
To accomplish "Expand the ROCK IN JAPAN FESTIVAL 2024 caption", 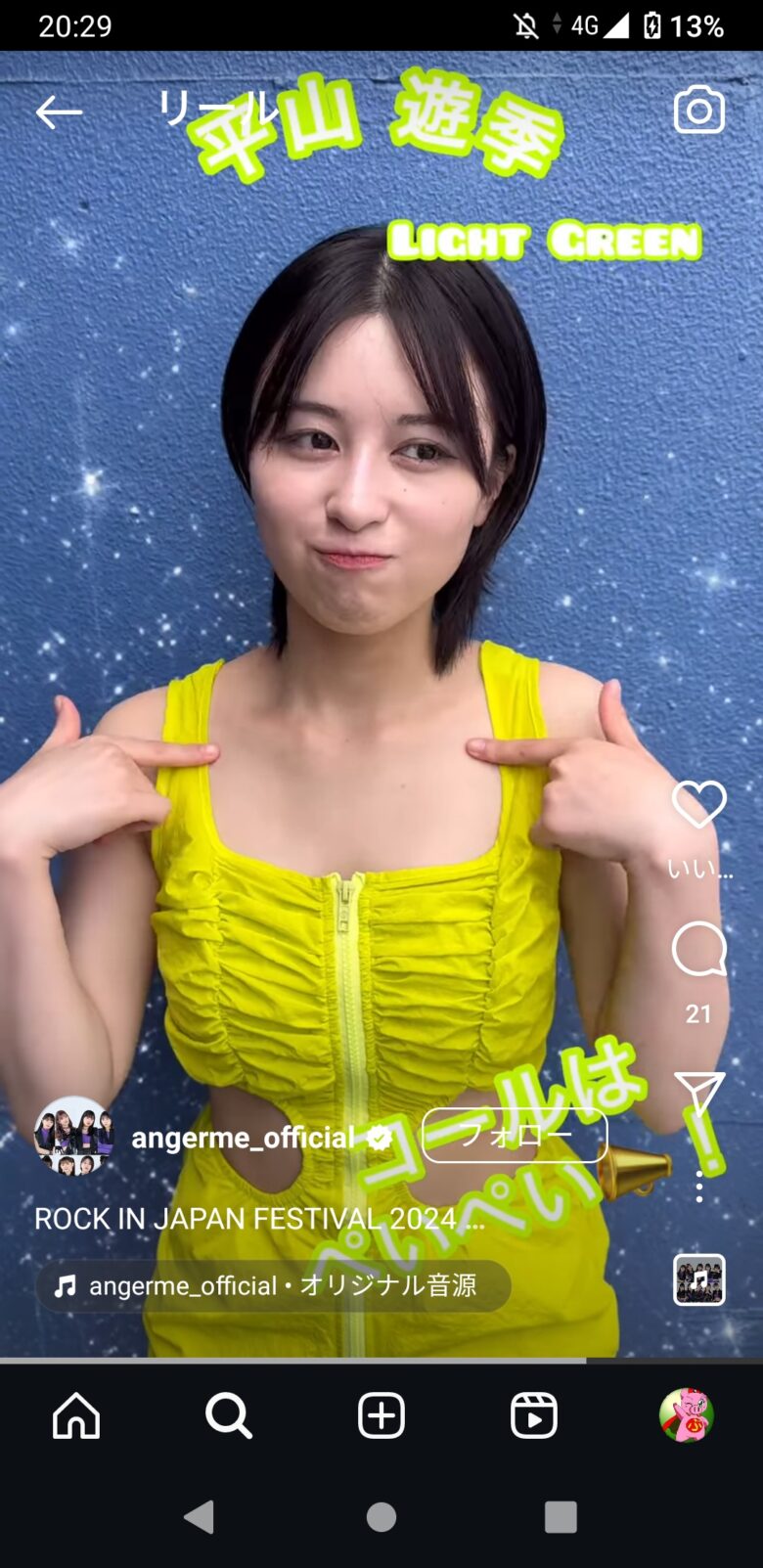I will pos(259,1218).
